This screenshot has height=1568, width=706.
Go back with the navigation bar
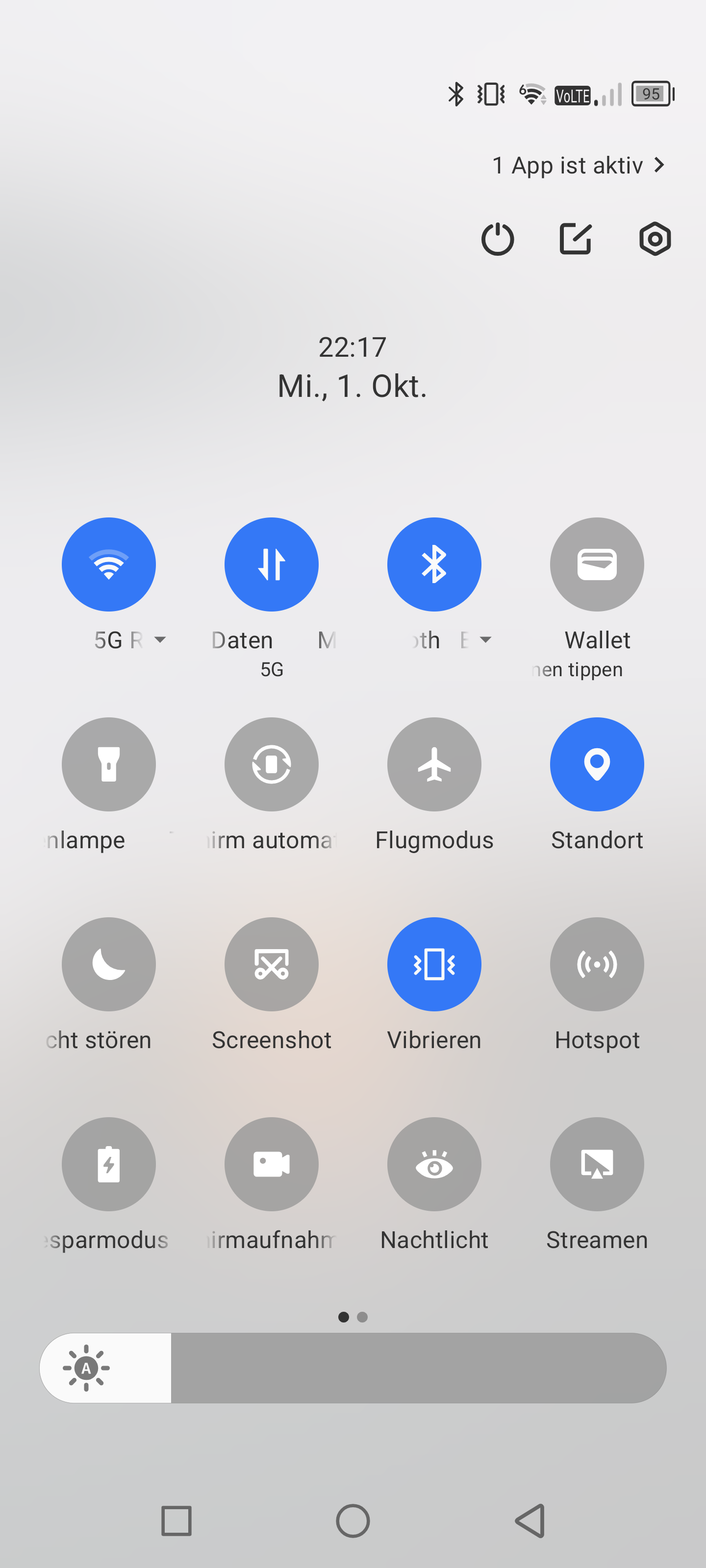pyautogui.click(x=529, y=1520)
